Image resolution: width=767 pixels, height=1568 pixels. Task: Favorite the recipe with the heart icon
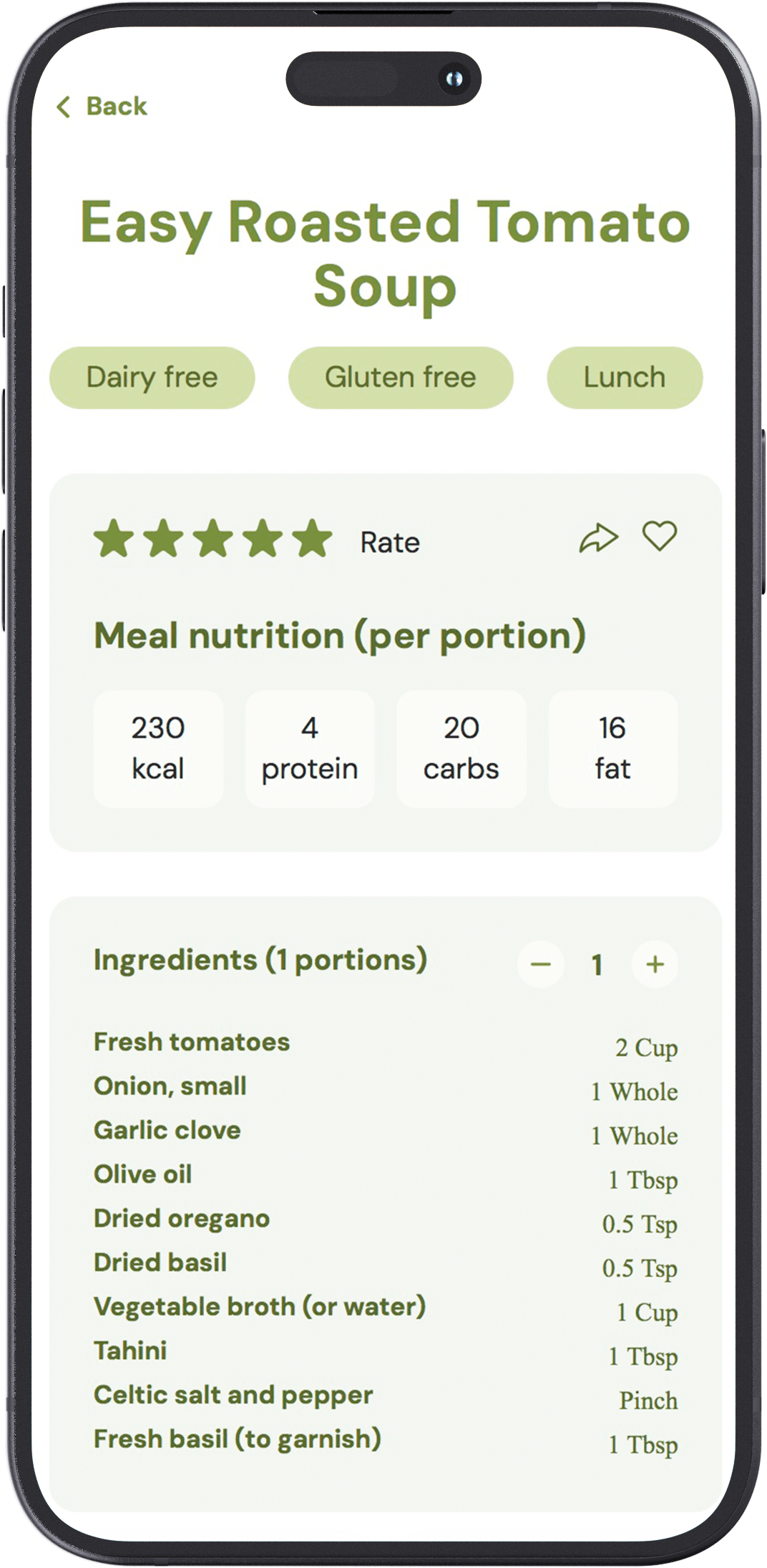coord(659,536)
